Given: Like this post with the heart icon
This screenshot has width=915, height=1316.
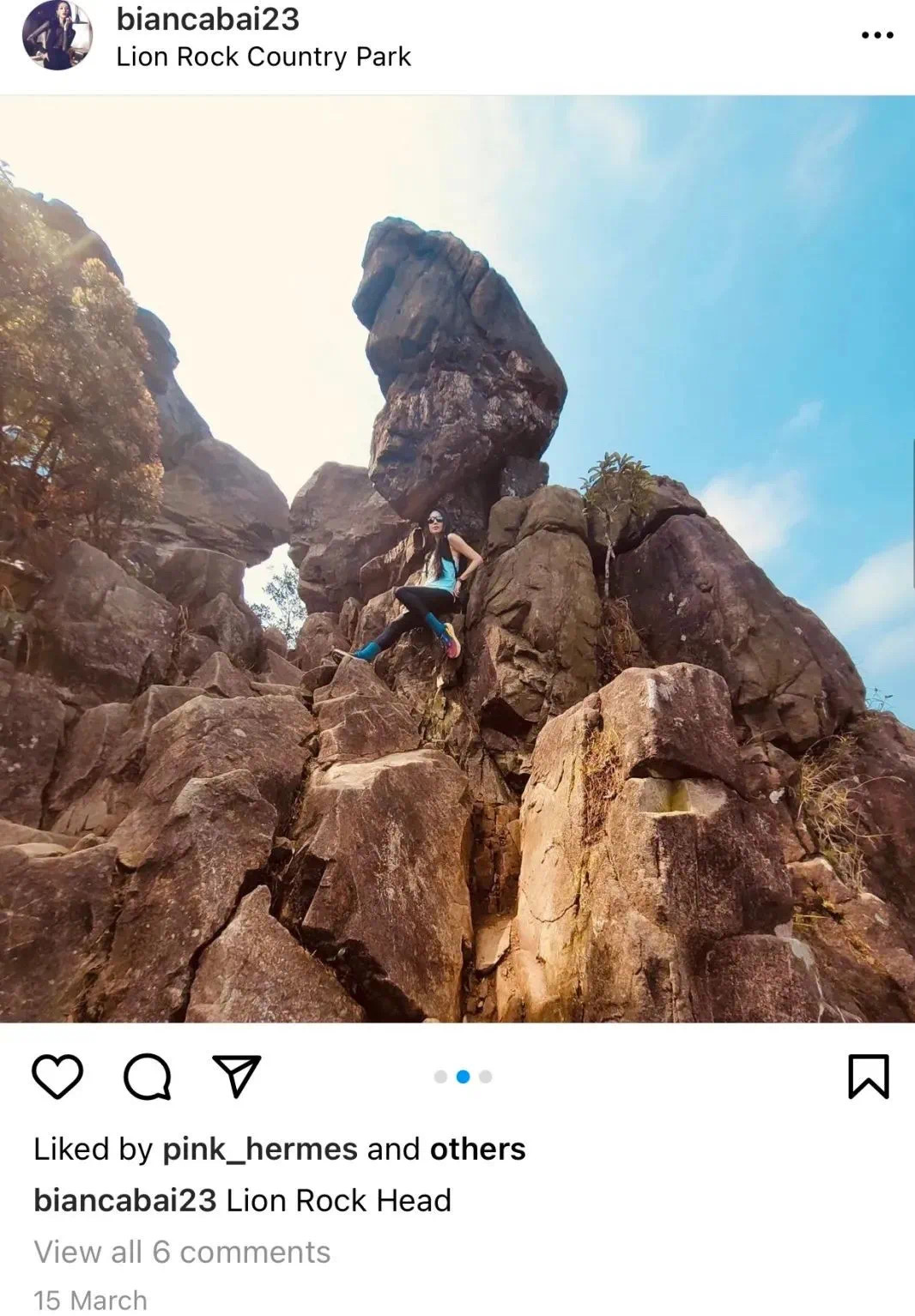Looking at the screenshot, I should (58, 1077).
